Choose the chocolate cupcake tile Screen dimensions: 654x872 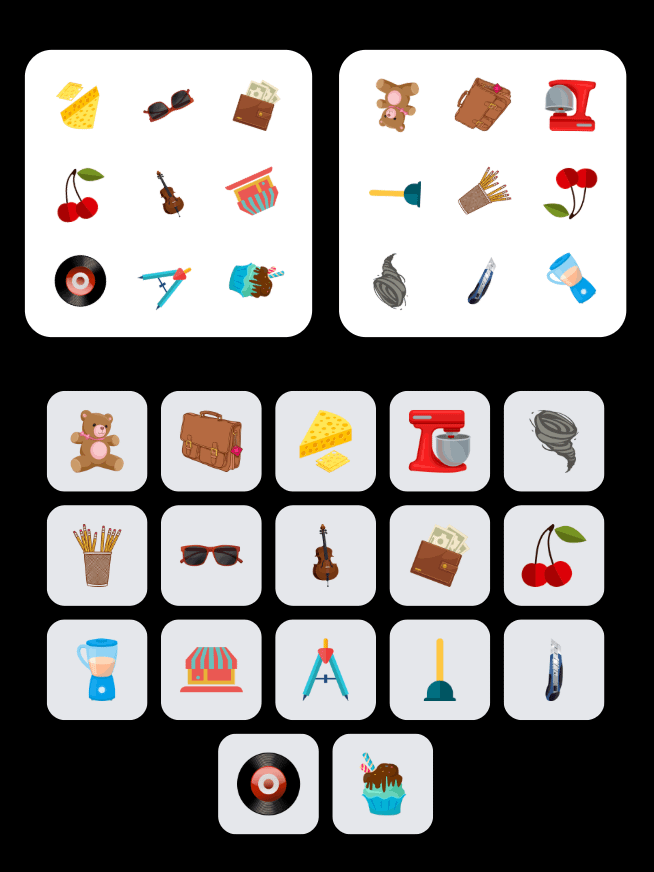click(x=382, y=783)
